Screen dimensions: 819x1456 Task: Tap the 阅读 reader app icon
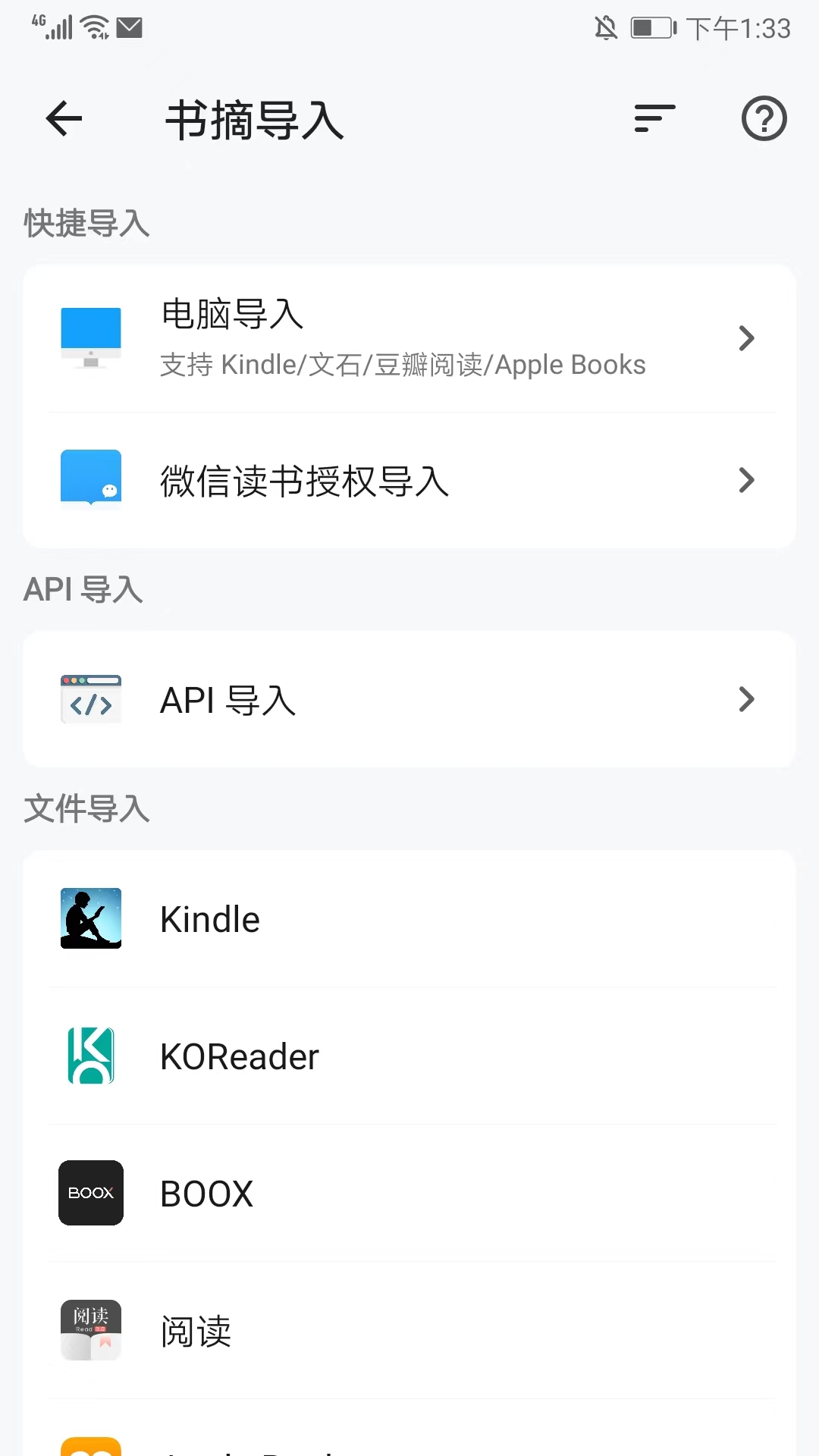click(x=90, y=1330)
